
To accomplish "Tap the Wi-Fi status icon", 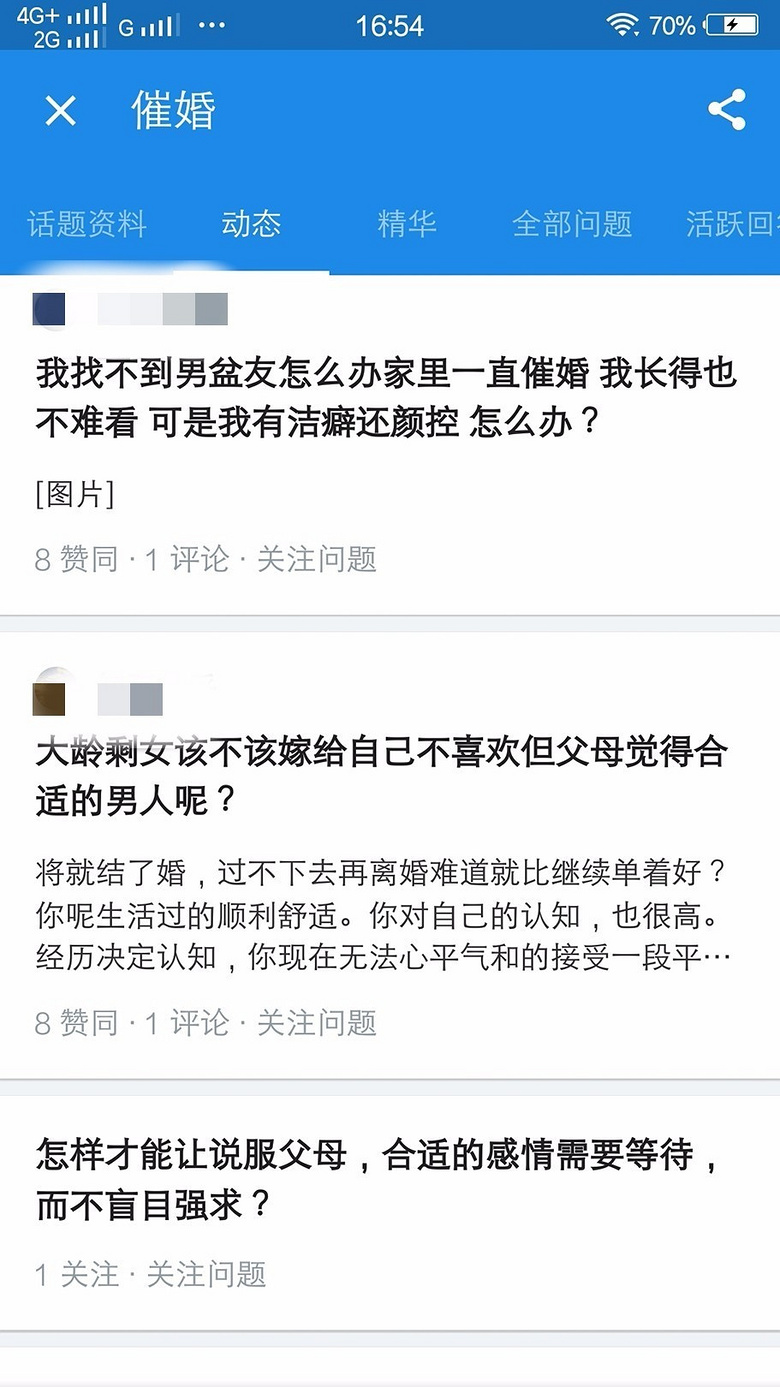I will pyautogui.click(x=623, y=25).
